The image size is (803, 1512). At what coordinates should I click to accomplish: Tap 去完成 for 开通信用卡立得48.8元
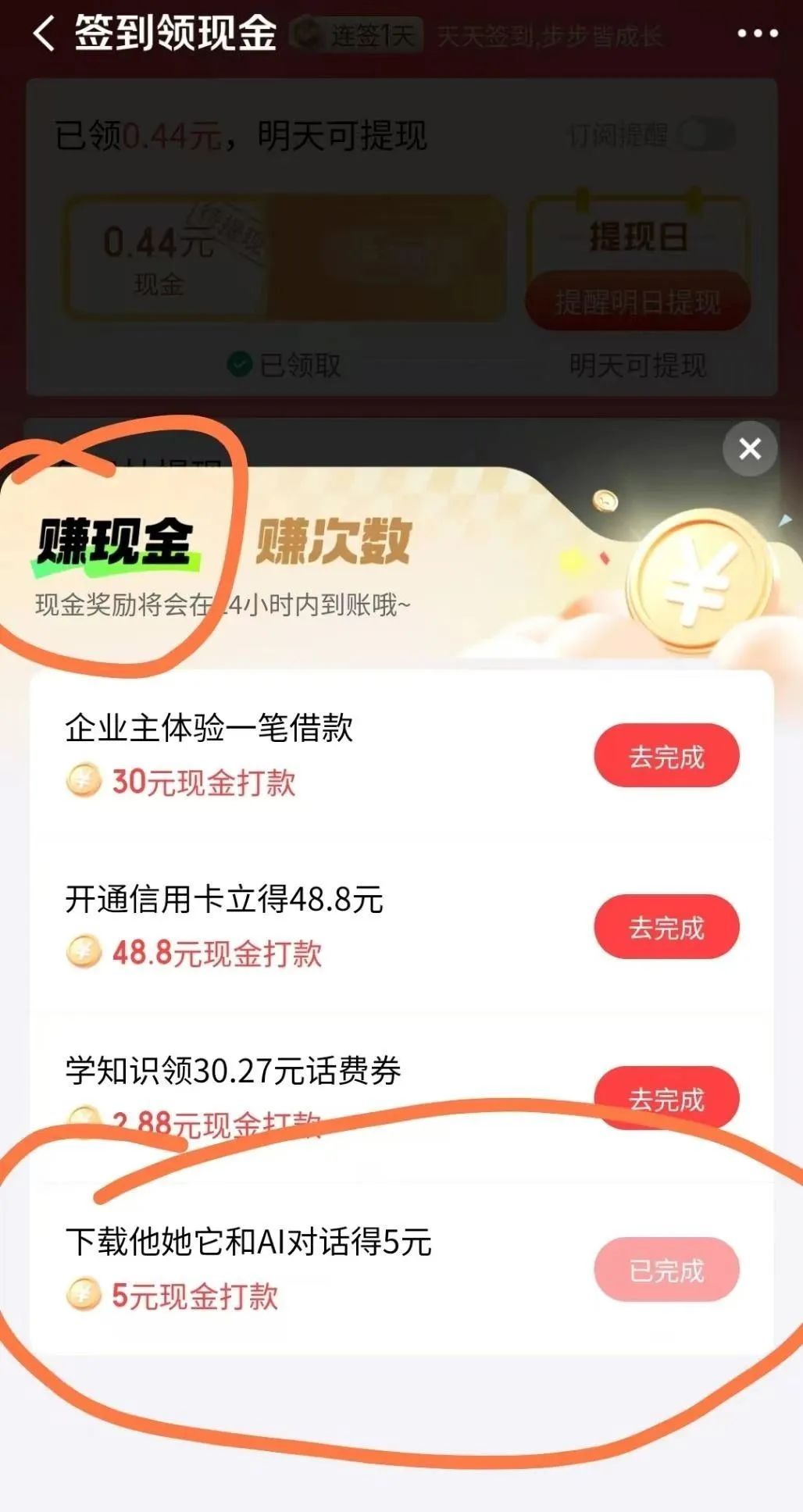(x=666, y=927)
